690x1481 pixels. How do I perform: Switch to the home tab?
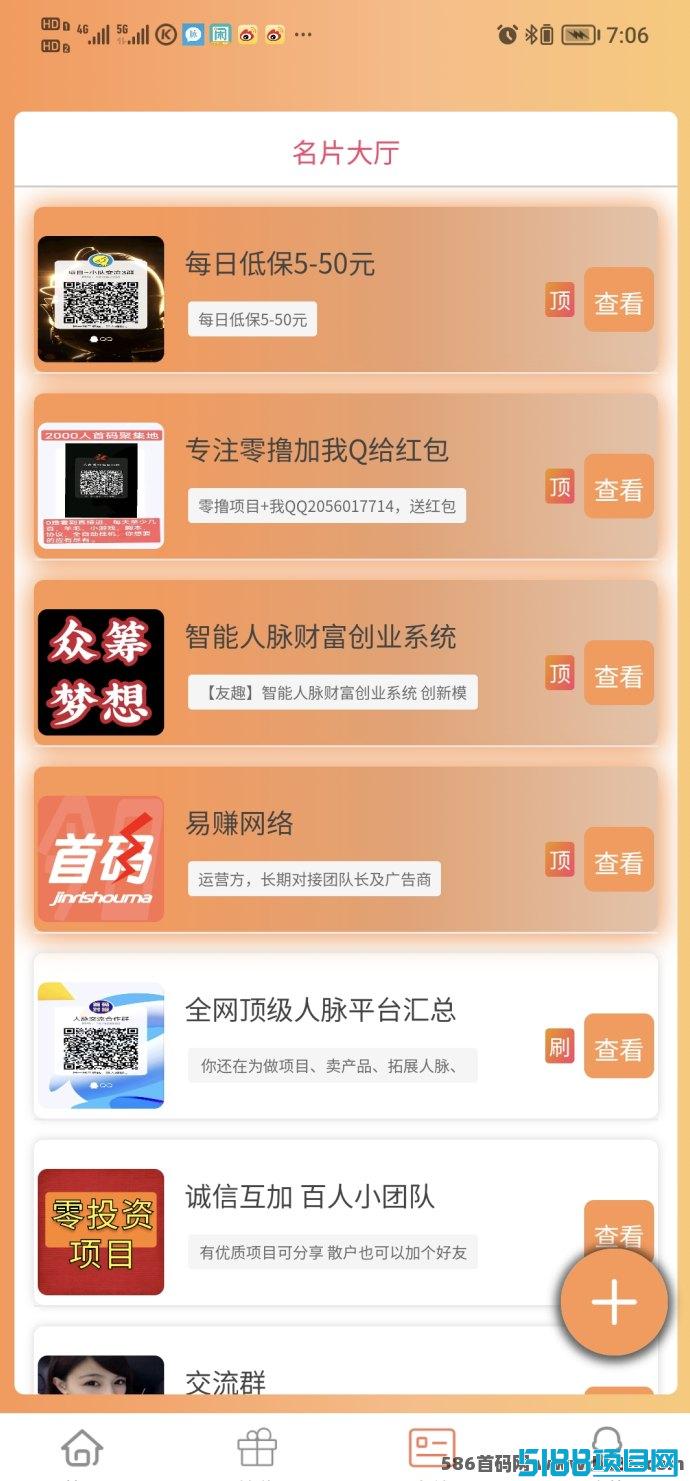pos(82,1448)
